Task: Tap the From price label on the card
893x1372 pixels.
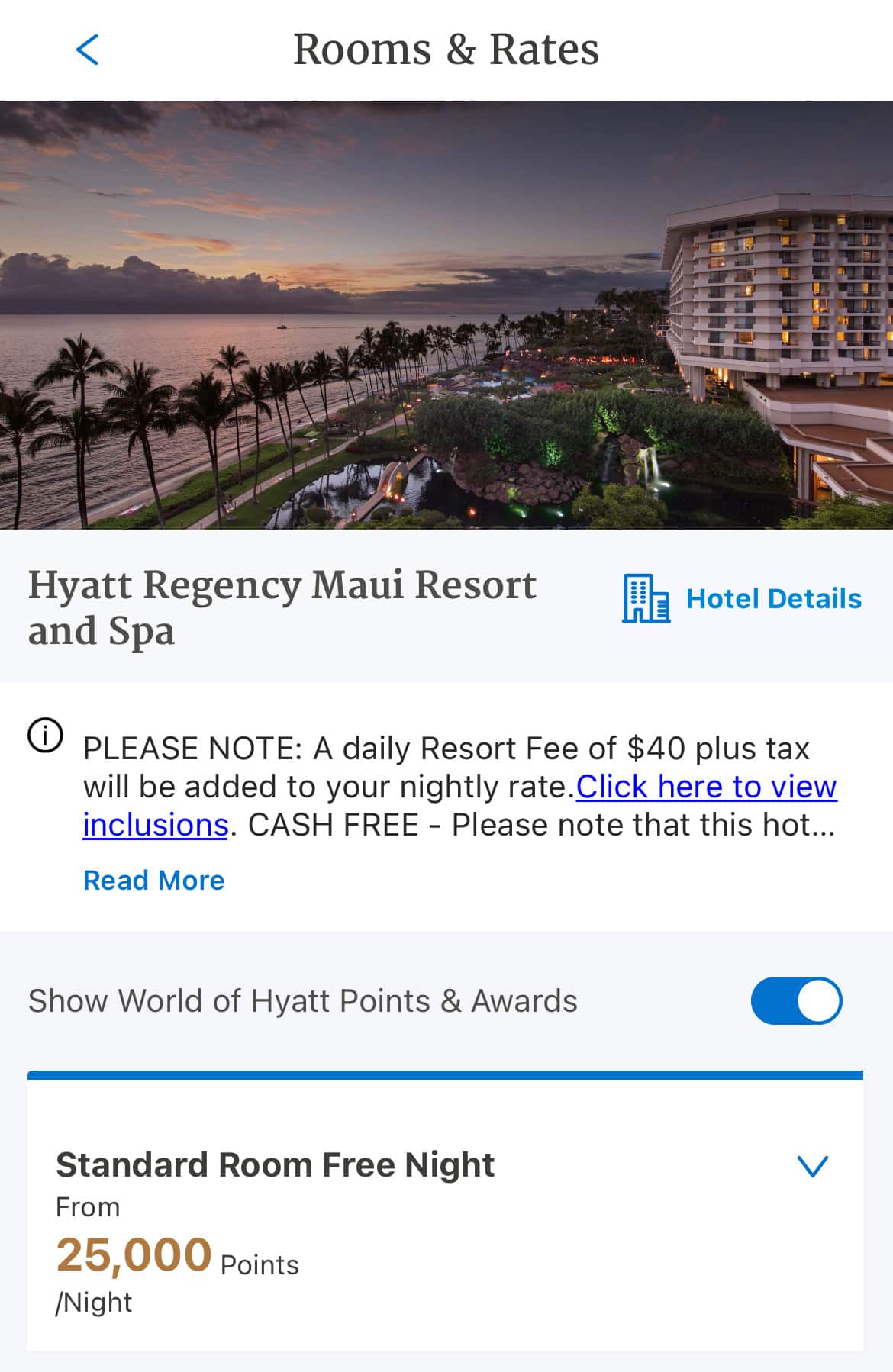Action: (x=86, y=1206)
